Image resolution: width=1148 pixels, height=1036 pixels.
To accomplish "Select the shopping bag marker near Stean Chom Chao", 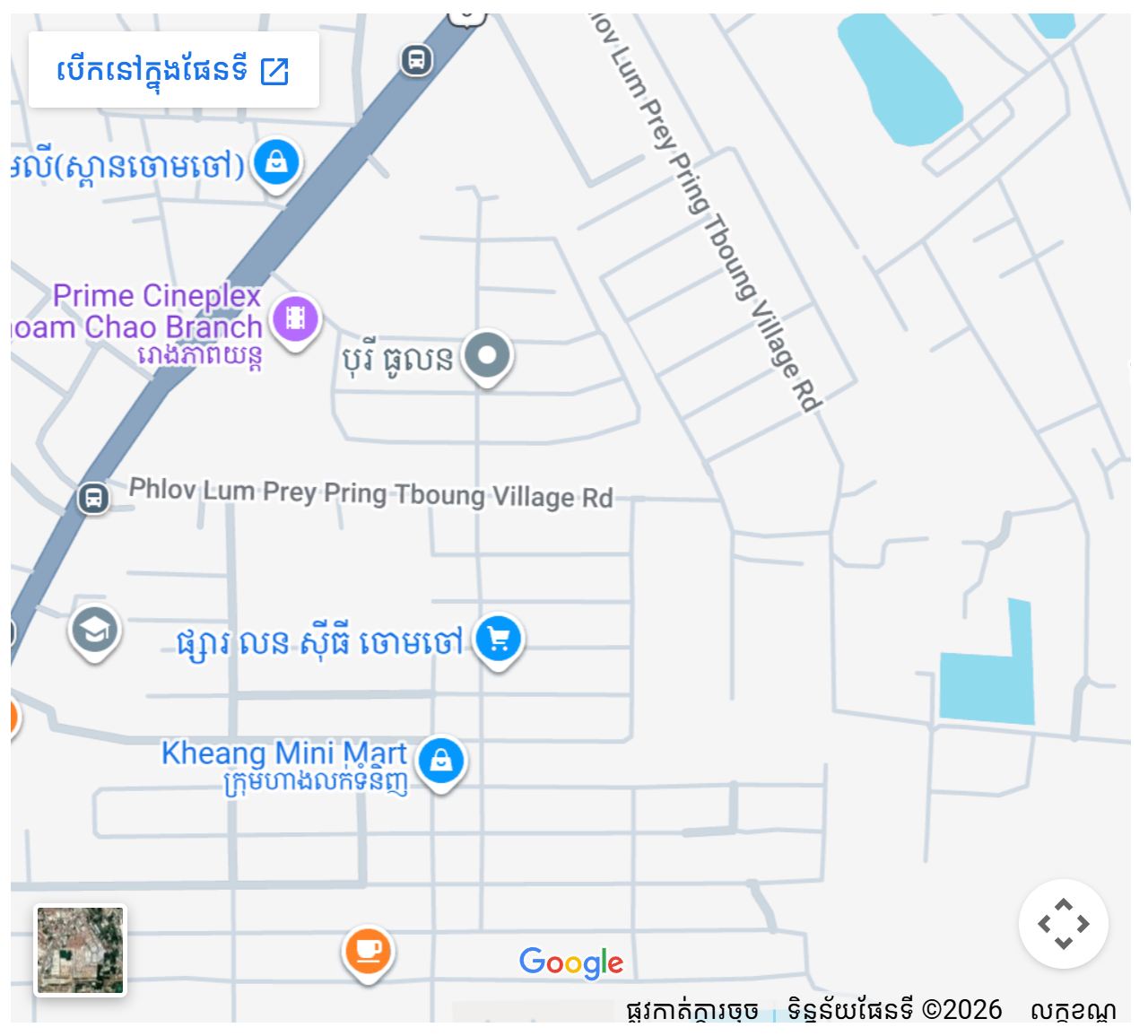I will pyautogui.click(x=276, y=165).
